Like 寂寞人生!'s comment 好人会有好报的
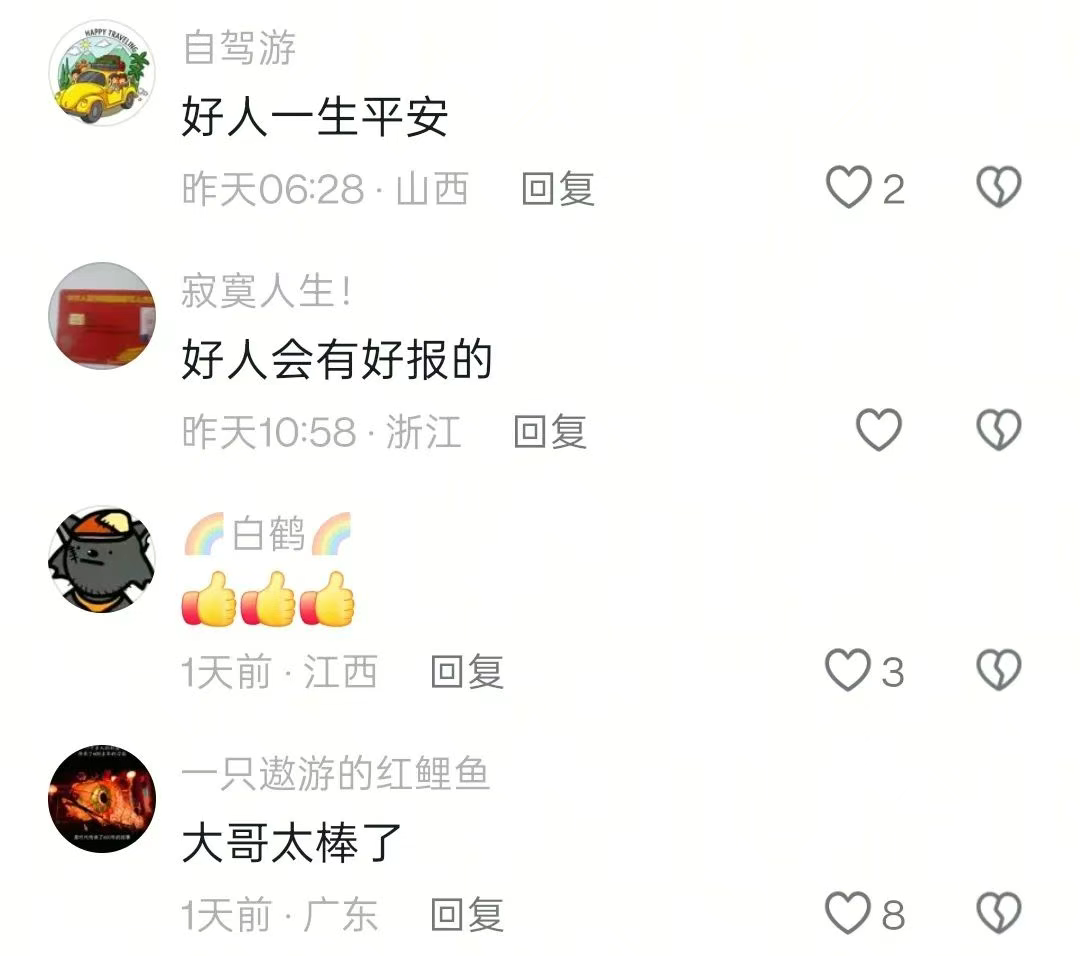The image size is (1080, 956). [879, 430]
